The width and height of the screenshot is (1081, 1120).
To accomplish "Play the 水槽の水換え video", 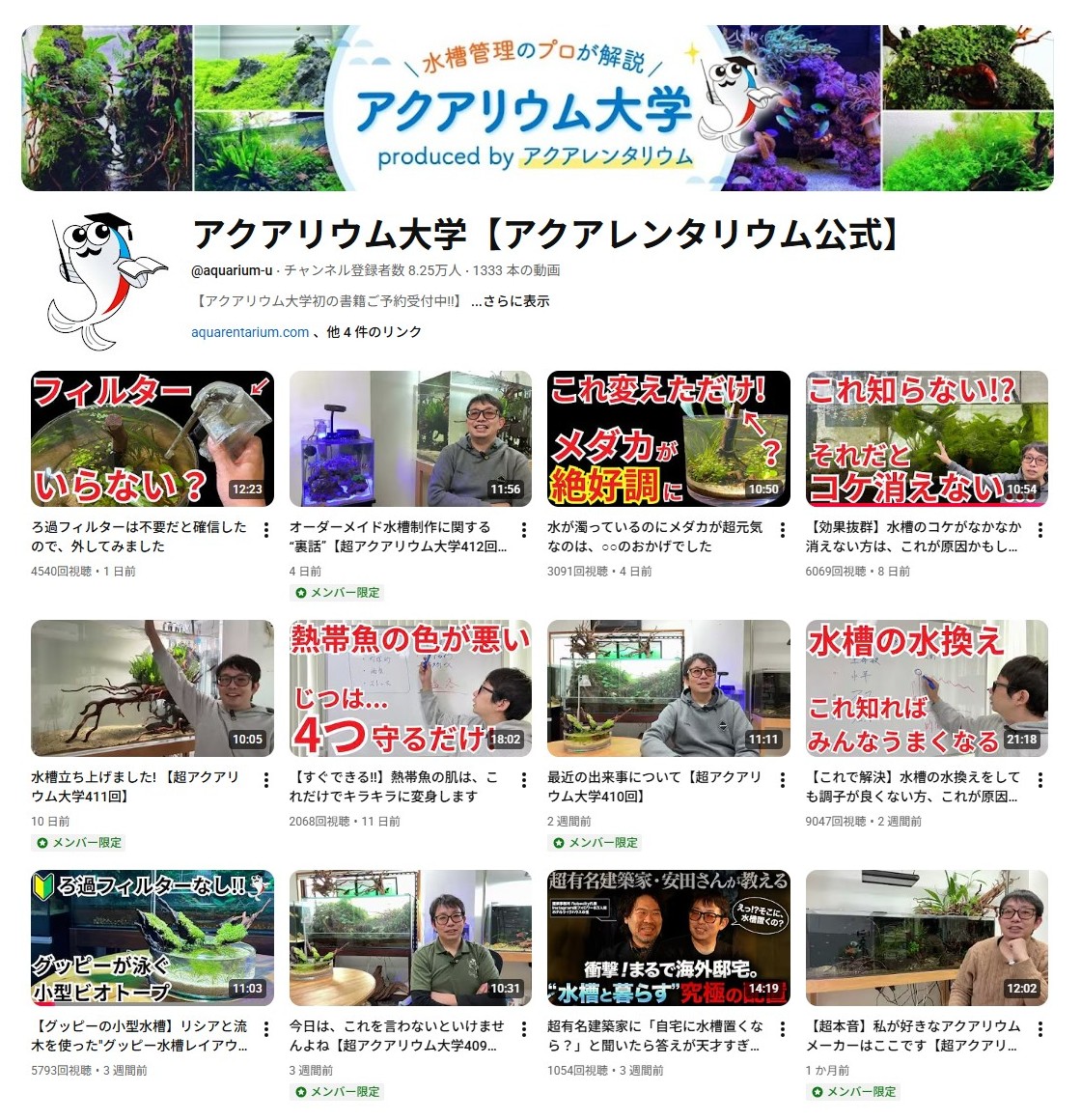I will tap(927, 688).
